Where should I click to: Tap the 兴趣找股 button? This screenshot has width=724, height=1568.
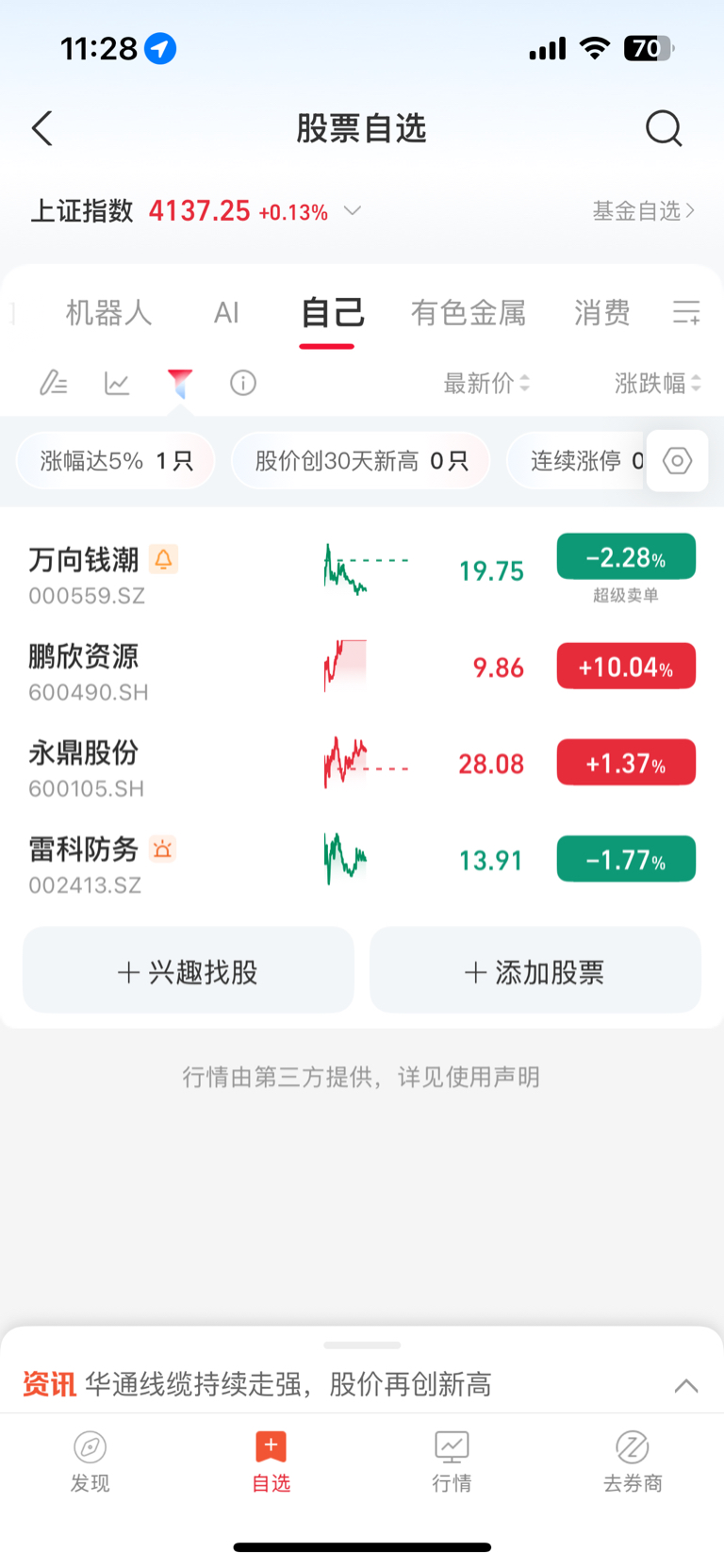[188, 972]
